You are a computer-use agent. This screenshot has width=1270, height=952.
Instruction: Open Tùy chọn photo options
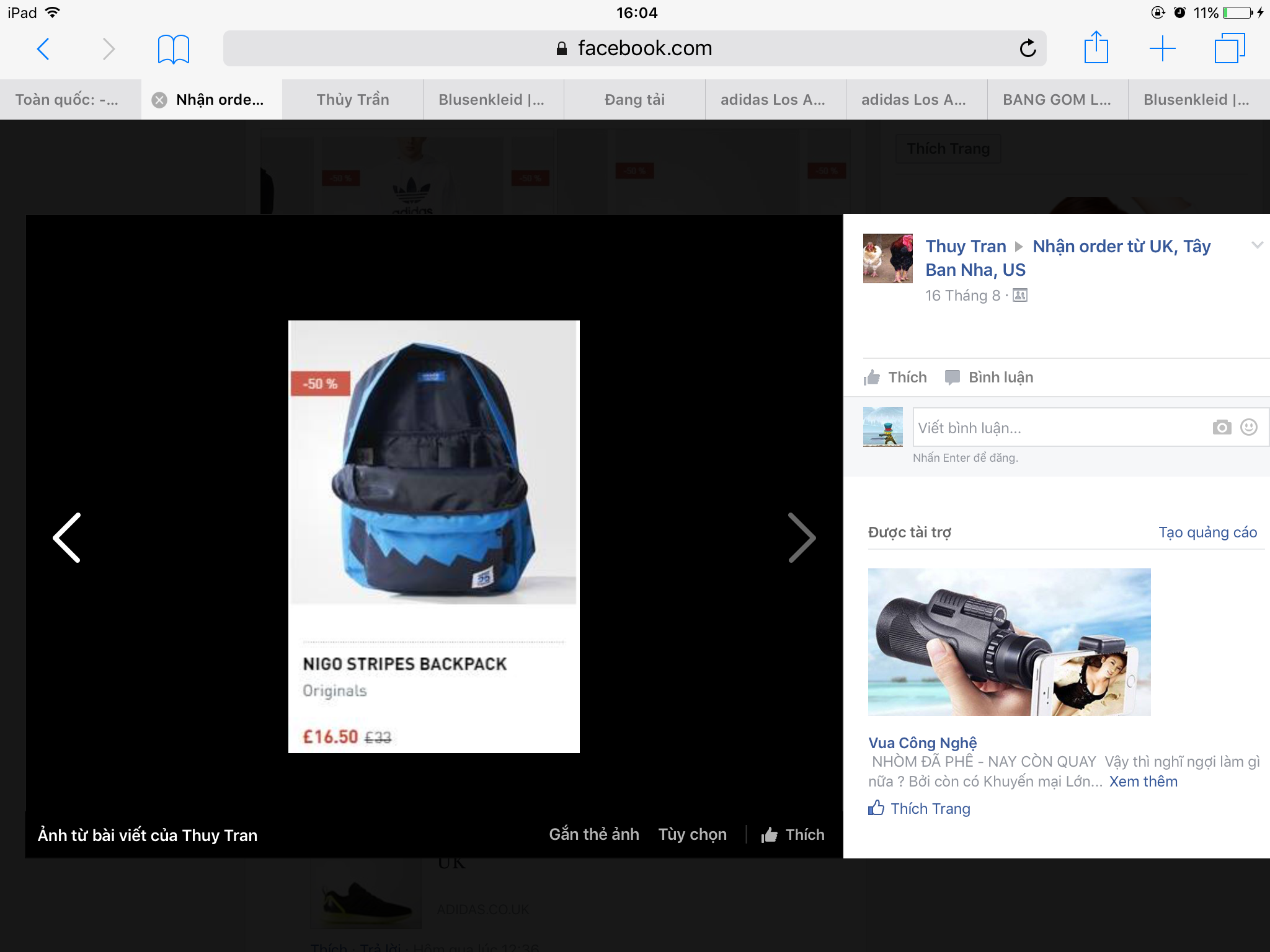(x=692, y=834)
